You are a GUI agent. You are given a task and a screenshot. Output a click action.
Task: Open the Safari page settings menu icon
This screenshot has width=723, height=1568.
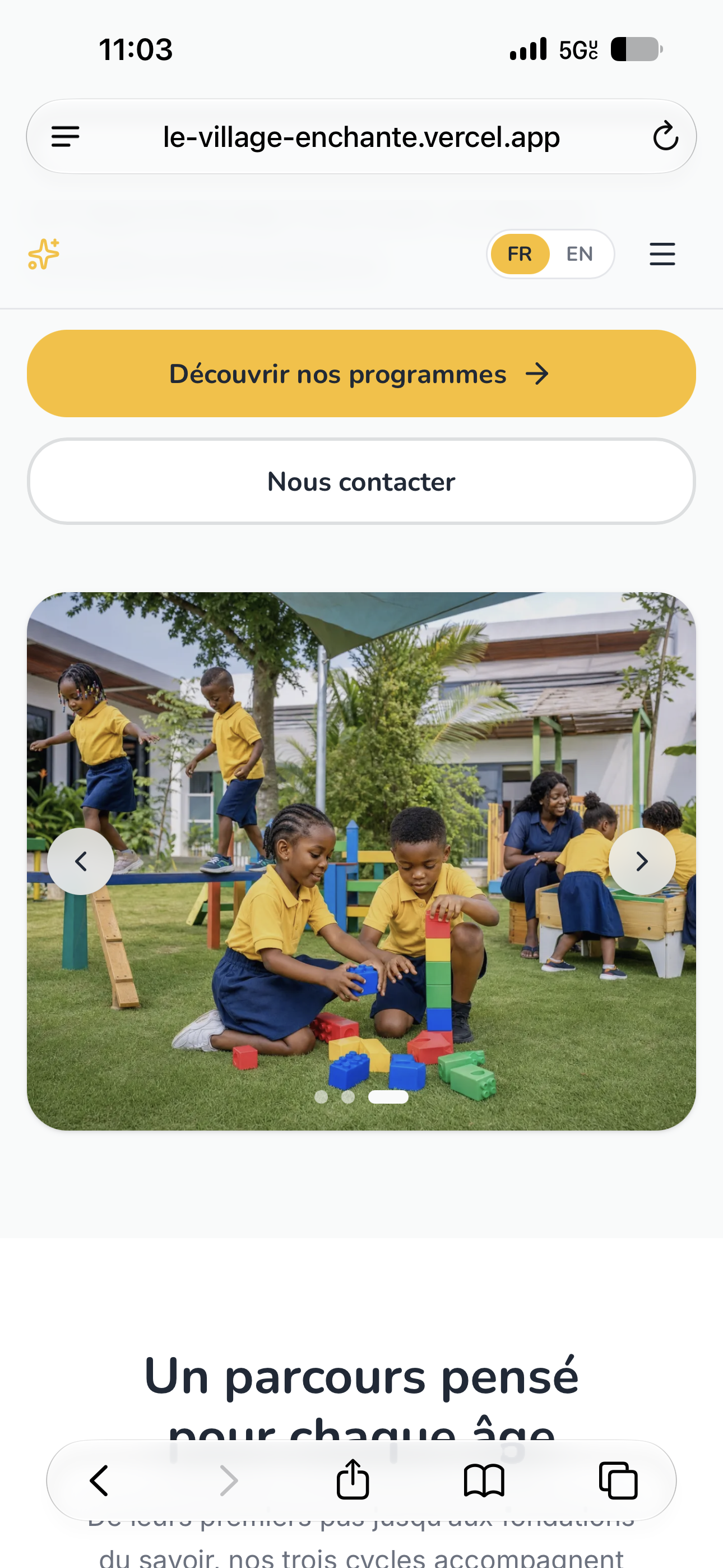65,136
